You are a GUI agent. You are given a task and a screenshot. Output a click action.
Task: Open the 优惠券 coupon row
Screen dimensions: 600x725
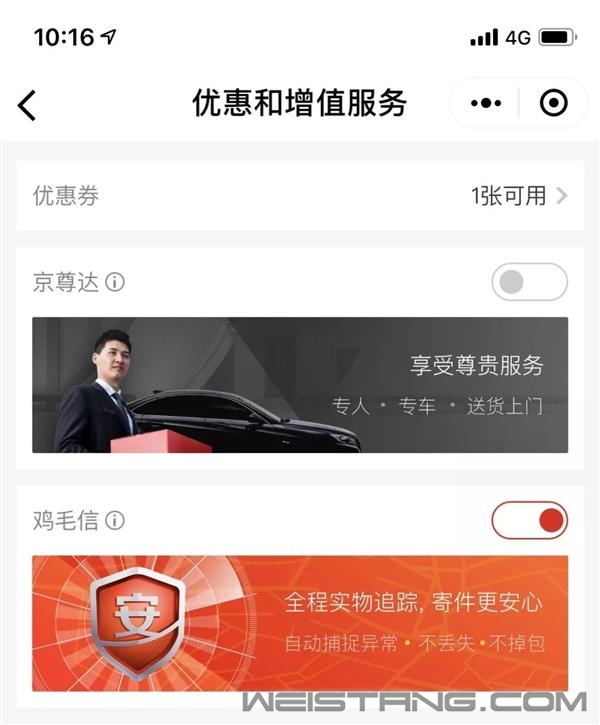(300, 196)
